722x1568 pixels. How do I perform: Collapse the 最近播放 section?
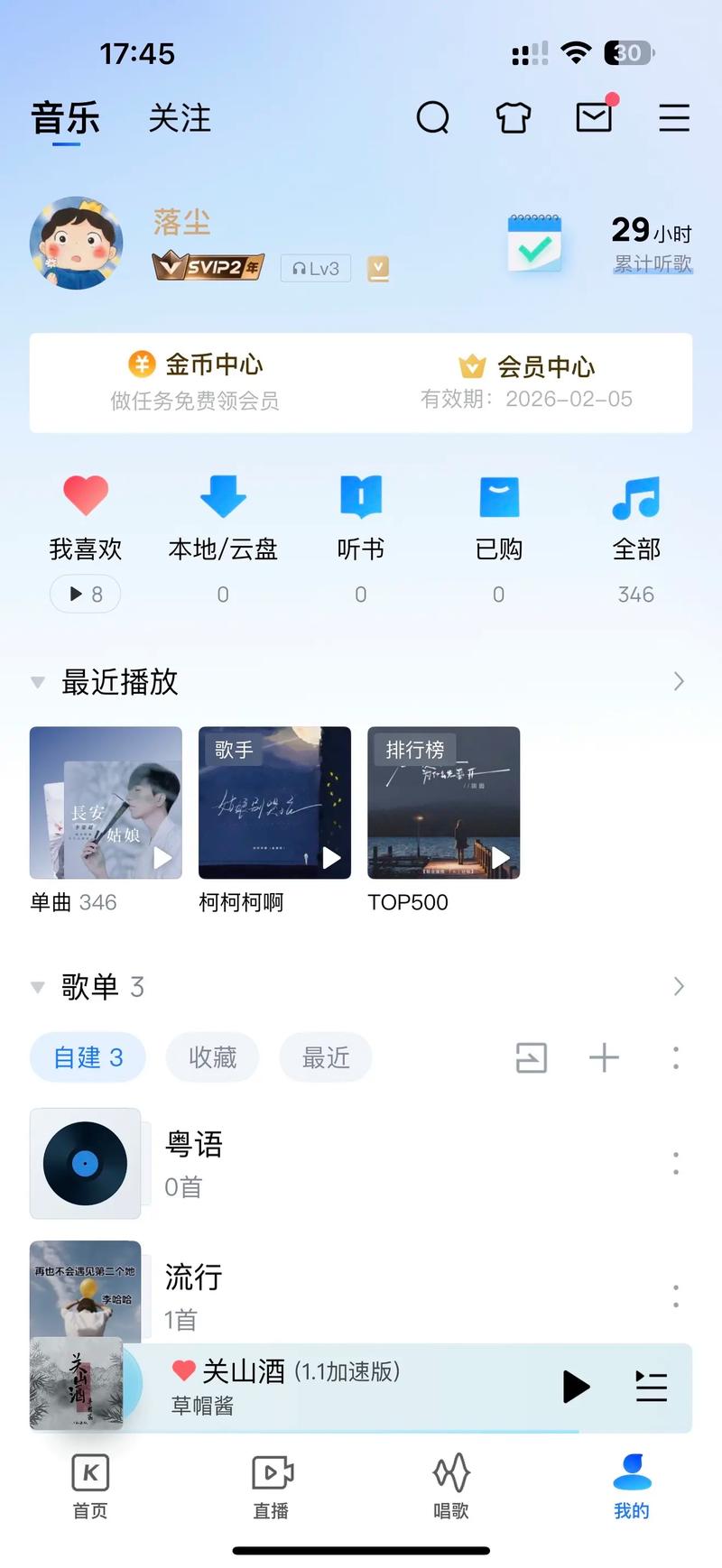coord(36,682)
